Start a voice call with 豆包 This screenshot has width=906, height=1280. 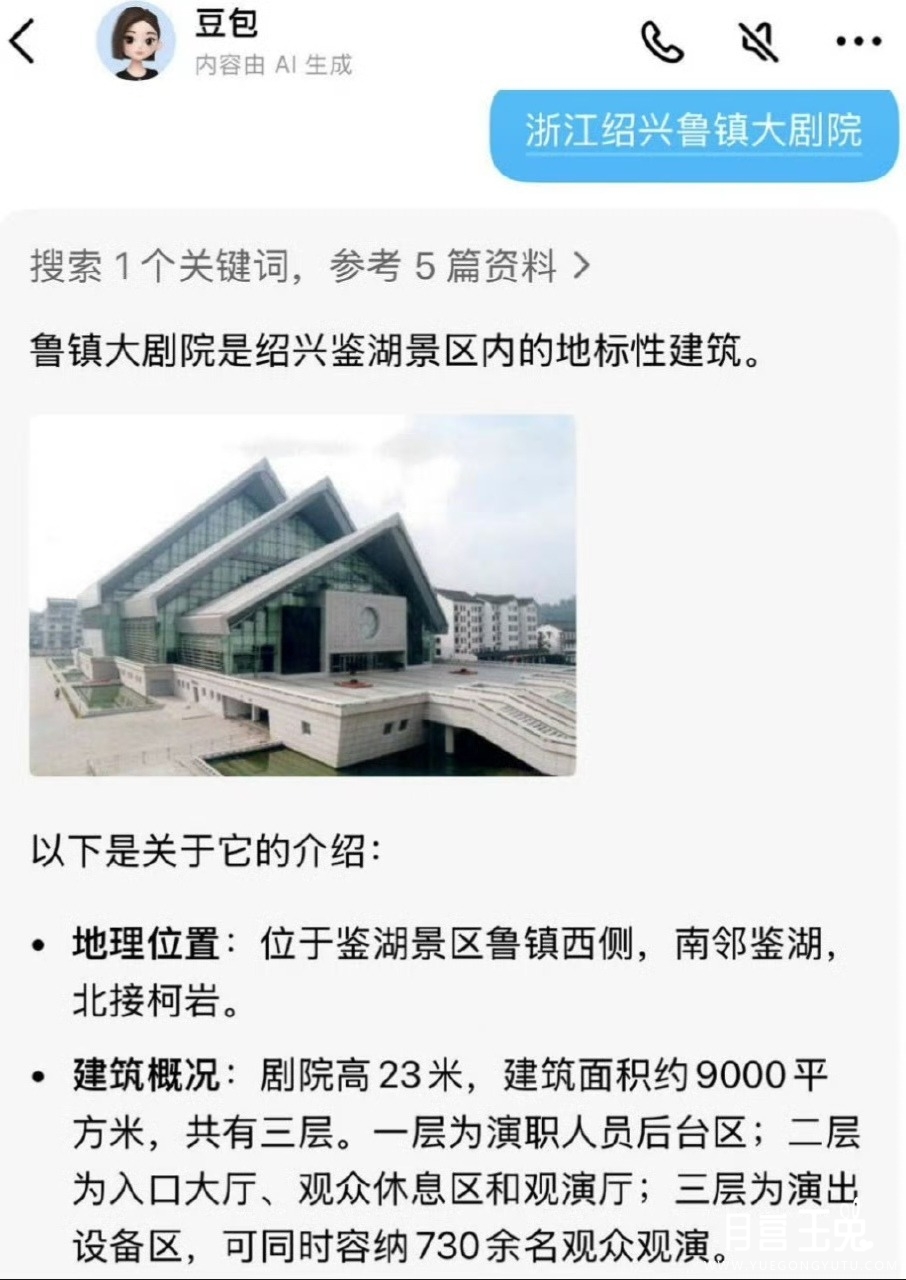coord(661,42)
